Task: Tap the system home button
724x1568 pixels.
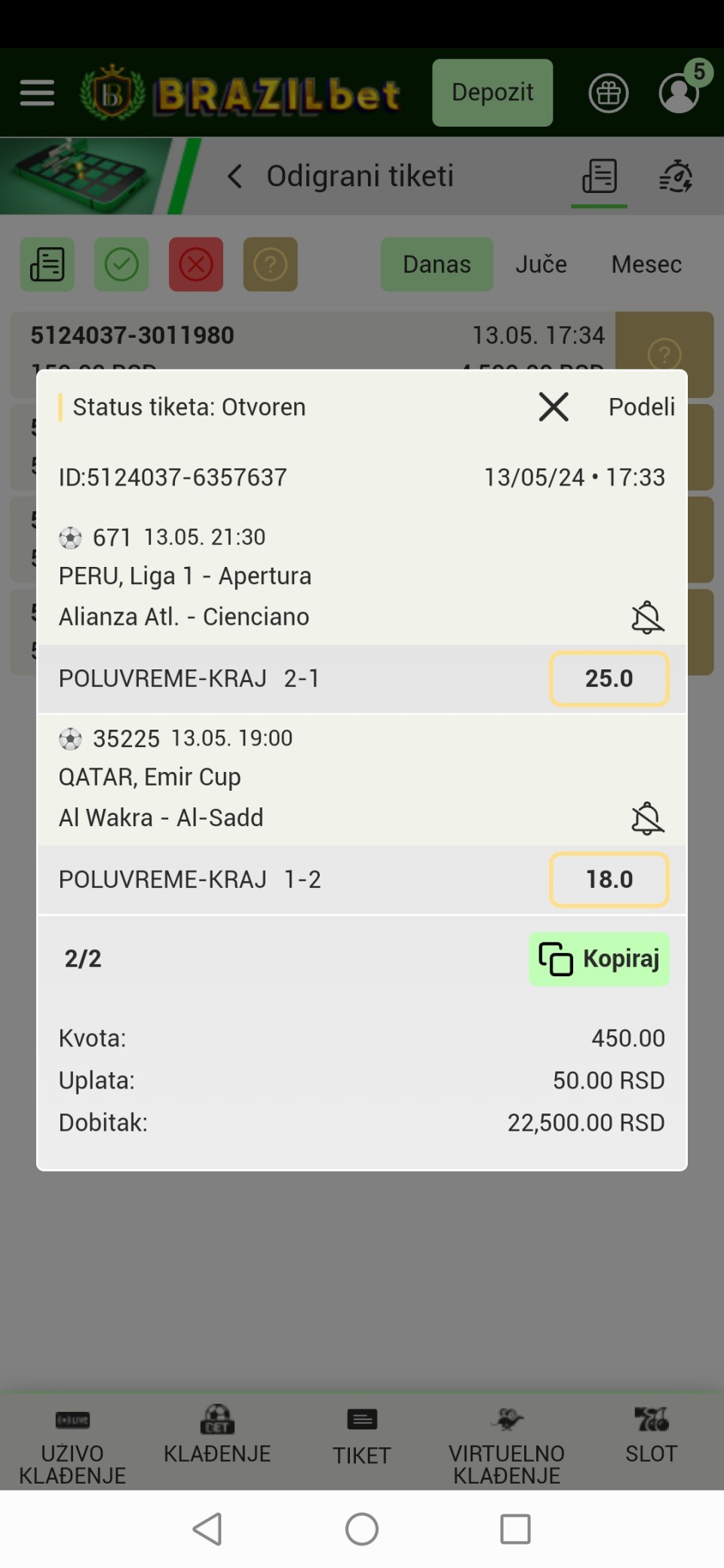Action: 362,1530
